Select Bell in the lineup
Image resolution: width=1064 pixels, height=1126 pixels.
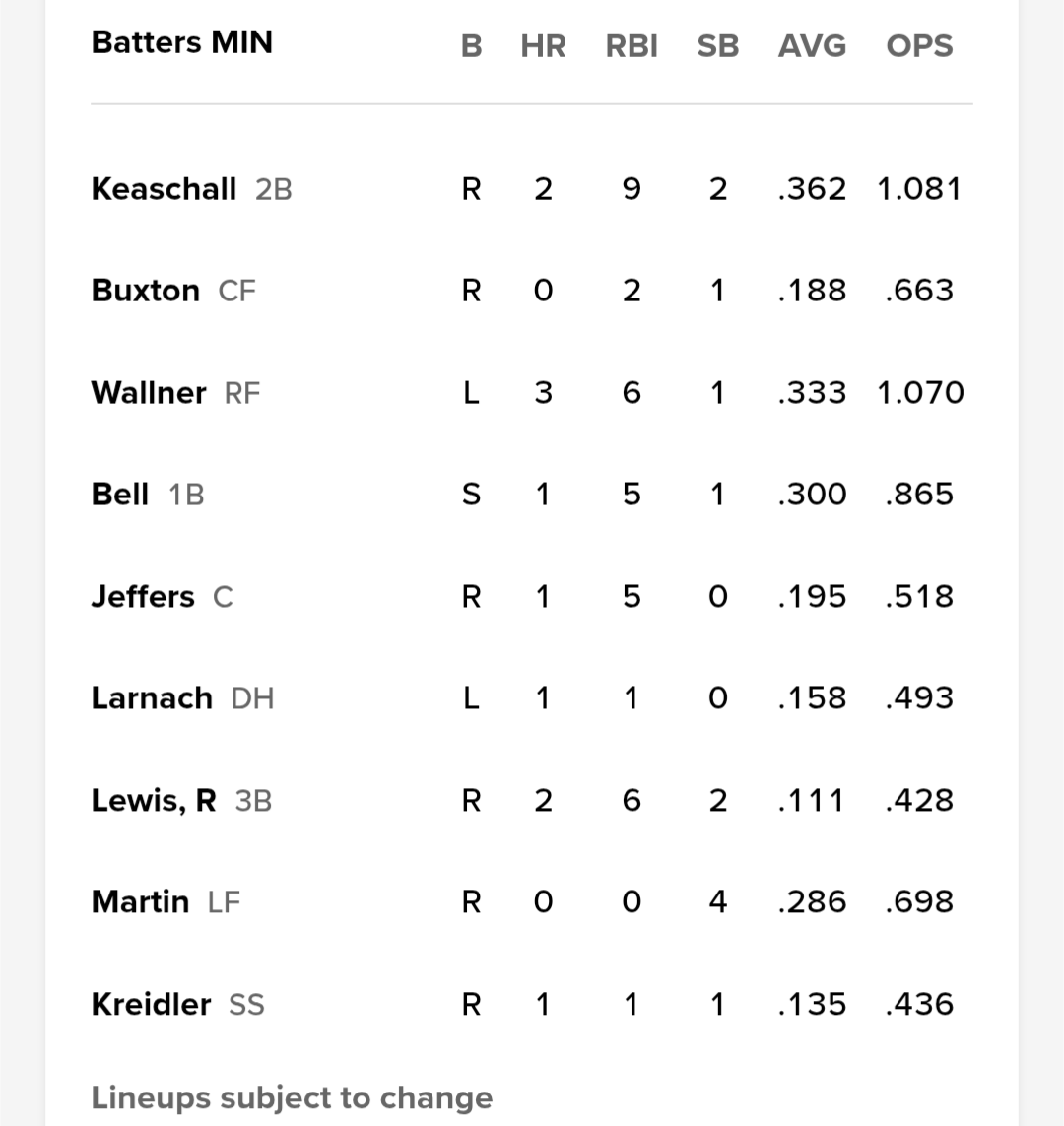[x=119, y=494]
